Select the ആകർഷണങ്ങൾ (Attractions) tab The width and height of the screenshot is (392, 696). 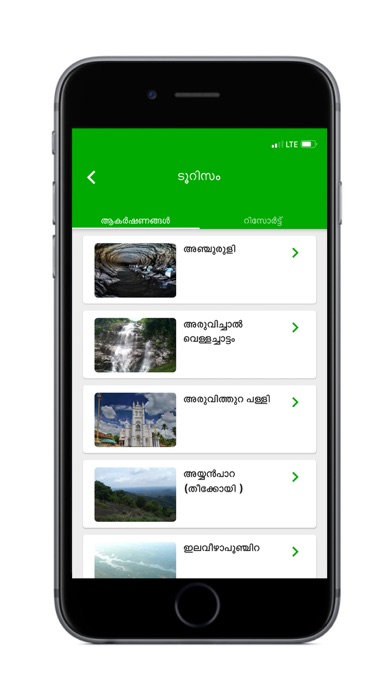[x=135, y=221]
